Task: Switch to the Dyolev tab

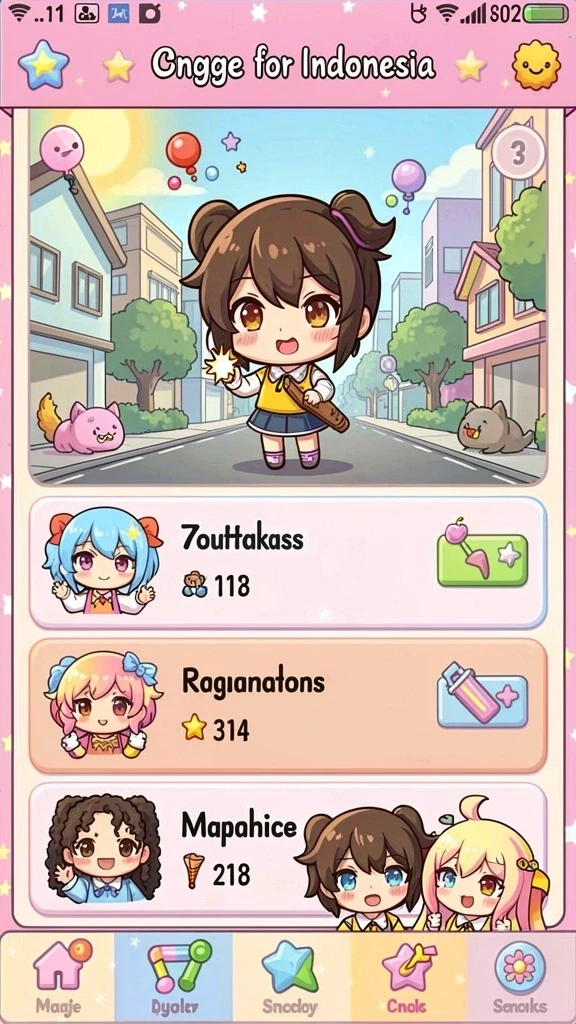Action: click(x=174, y=977)
